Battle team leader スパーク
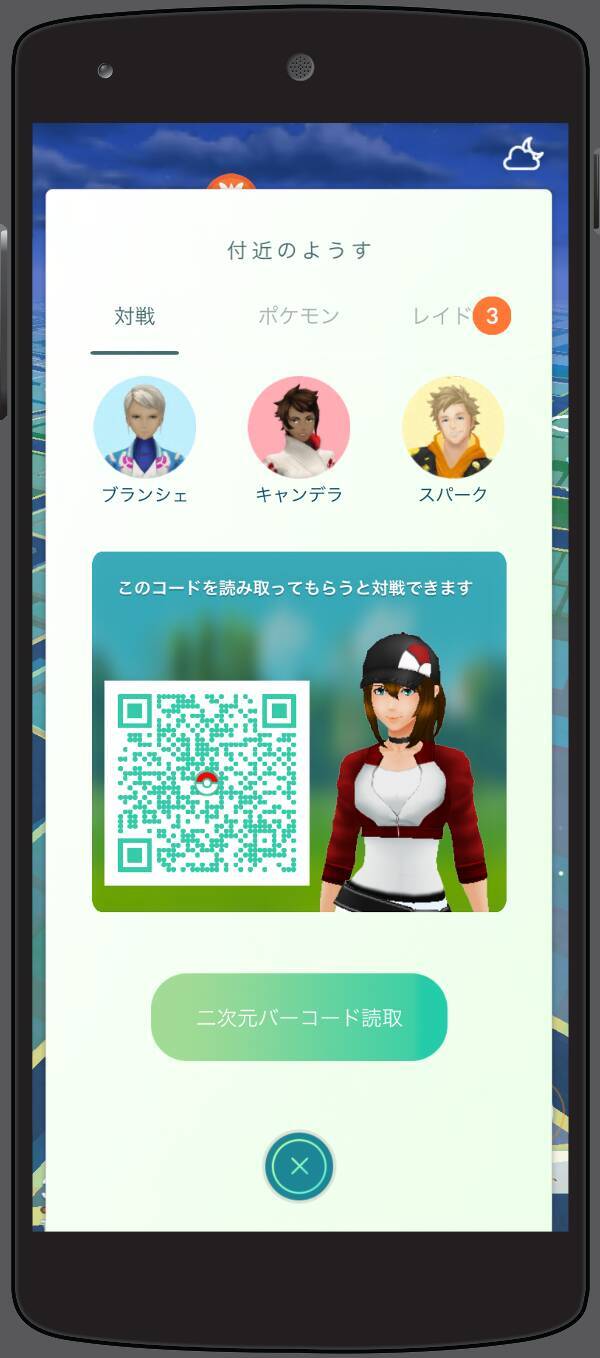This screenshot has height=1358, width=600. click(453, 427)
